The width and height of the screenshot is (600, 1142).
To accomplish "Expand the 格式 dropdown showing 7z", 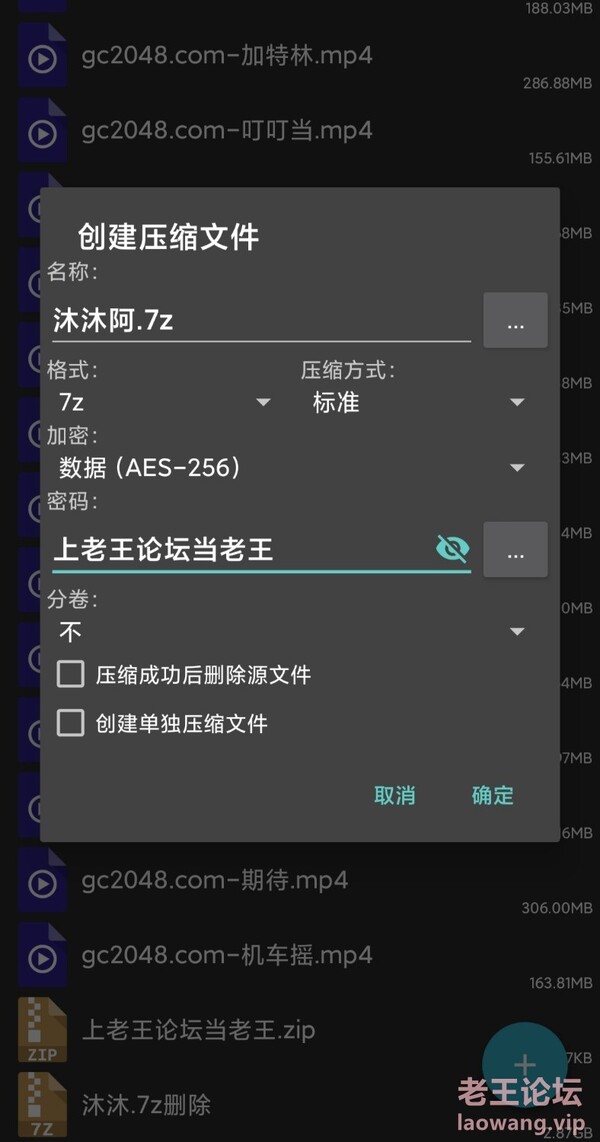I will click(165, 403).
